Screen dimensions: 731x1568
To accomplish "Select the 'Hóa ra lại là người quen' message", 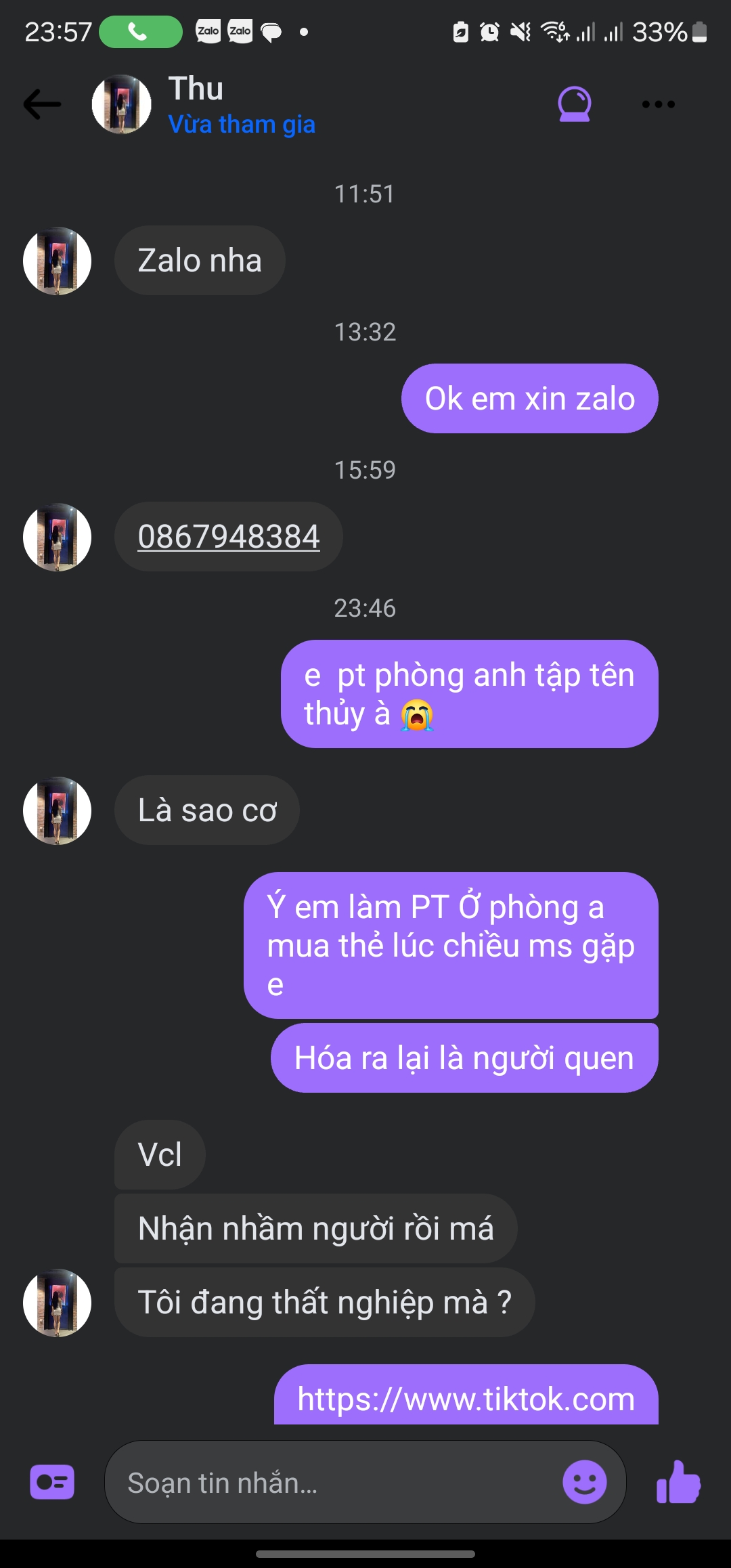I will pyautogui.click(x=464, y=1057).
